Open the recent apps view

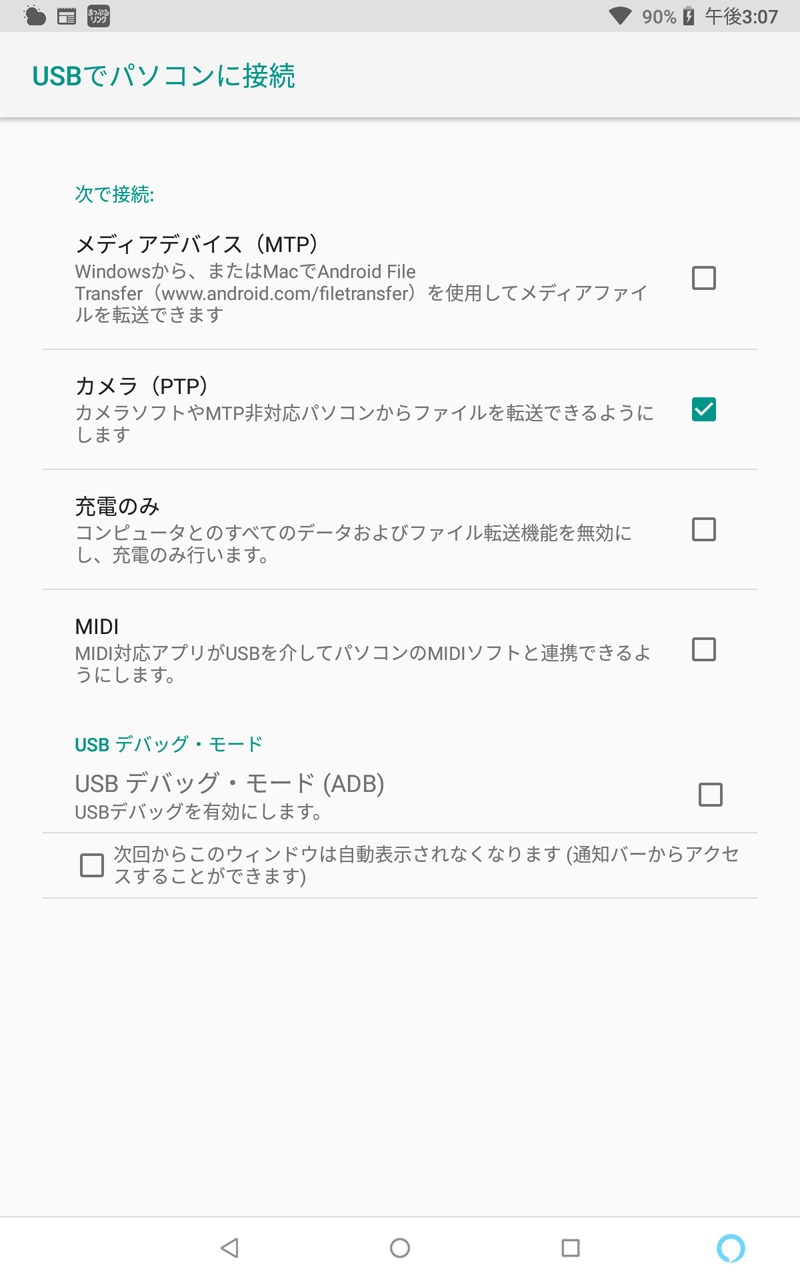[570, 1247]
